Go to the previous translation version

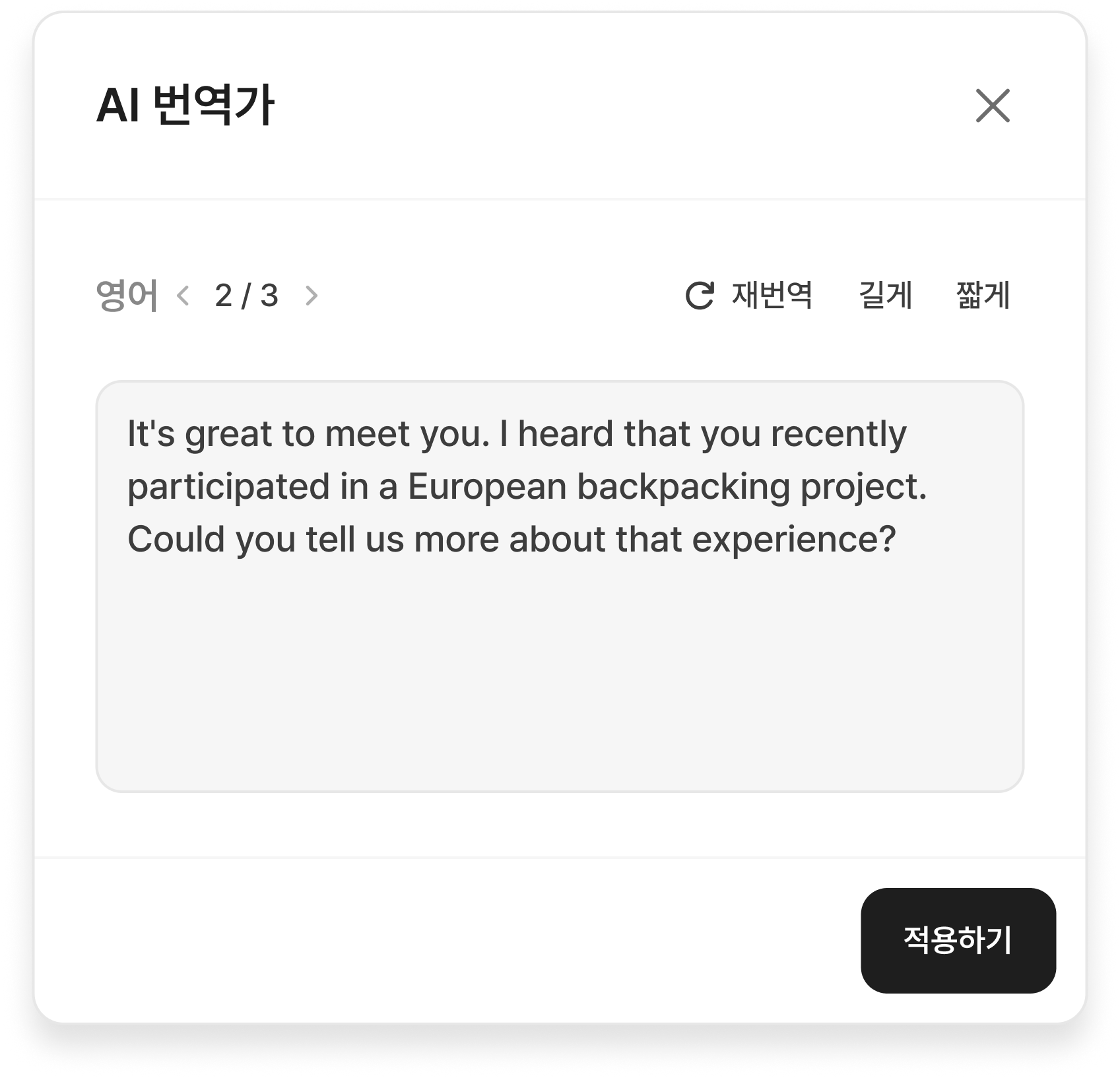[x=183, y=296]
